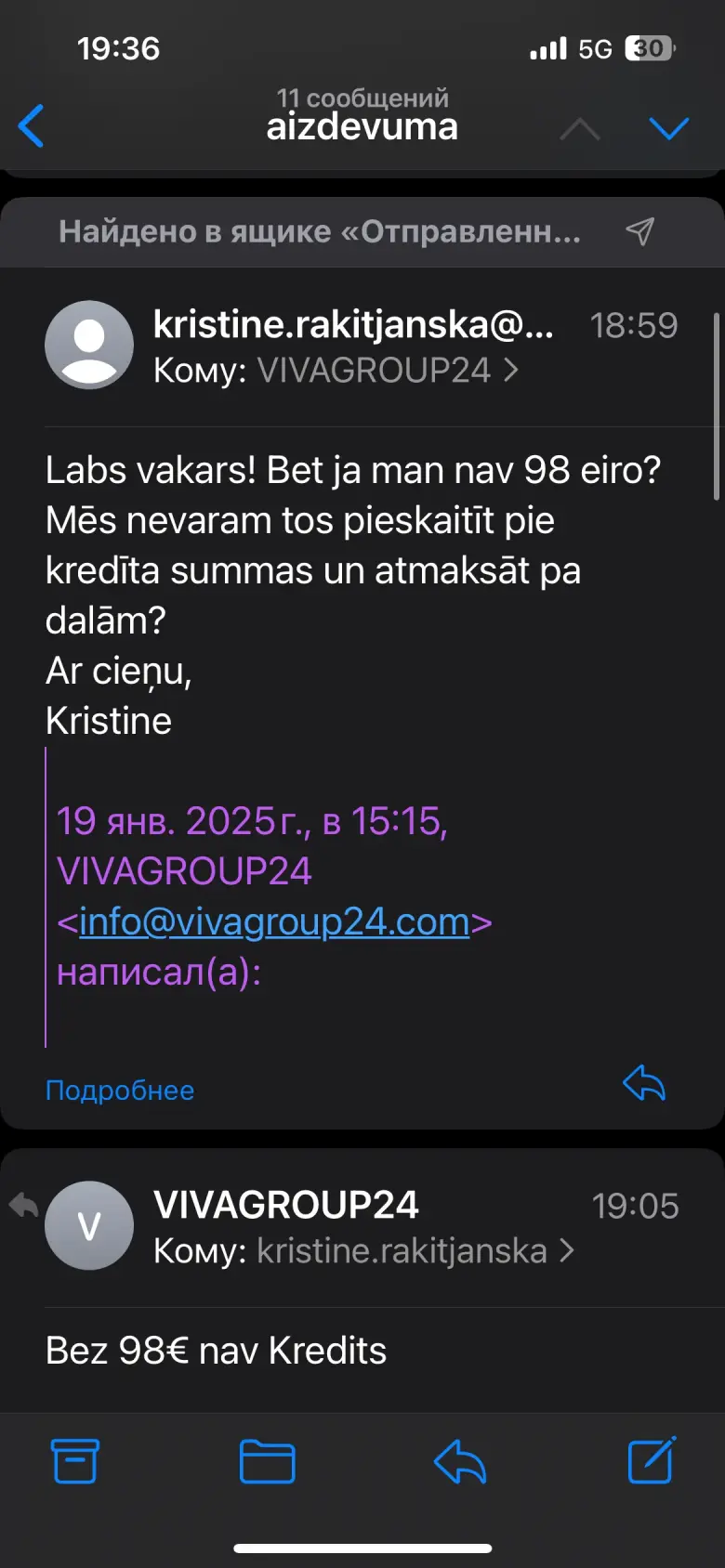Compose a new email
The width and height of the screenshot is (725, 1568).
652,1460
